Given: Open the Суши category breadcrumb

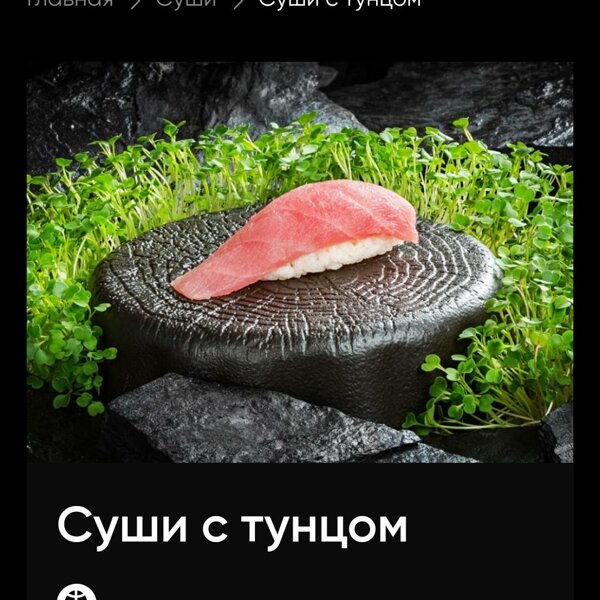Looking at the screenshot, I should (186, 3).
